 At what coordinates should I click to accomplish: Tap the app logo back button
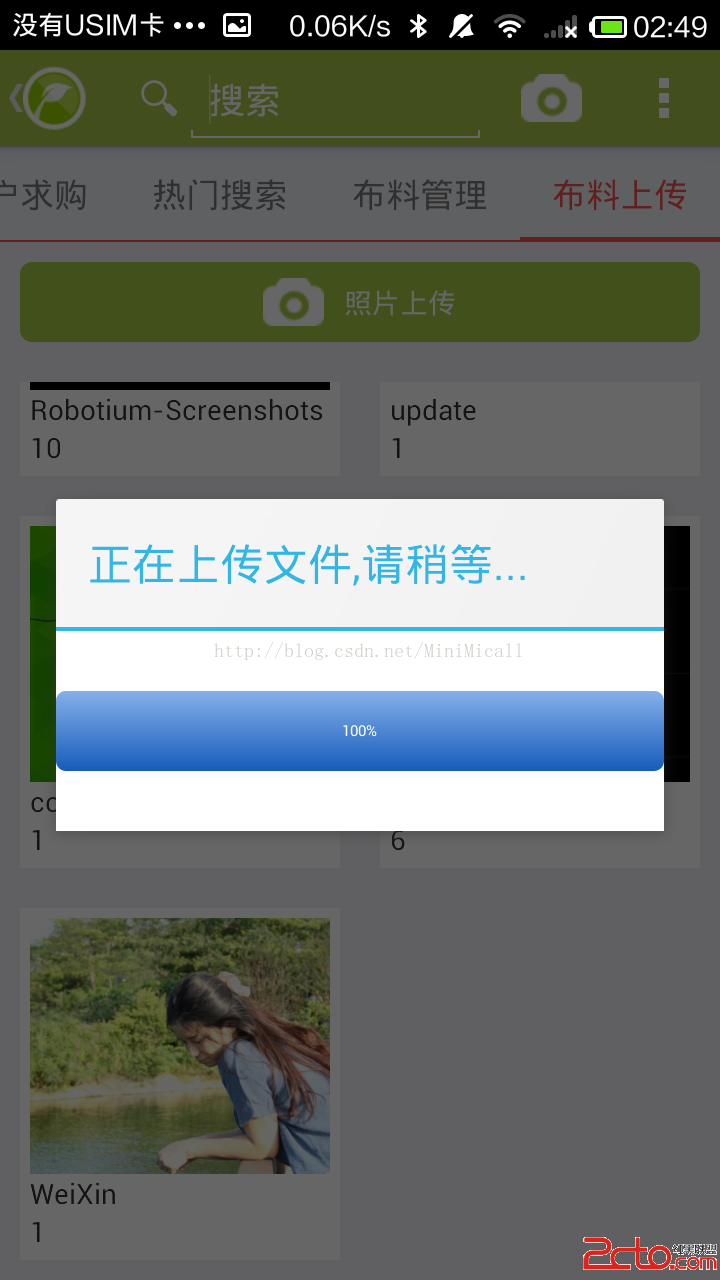click(x=50, y=98)
